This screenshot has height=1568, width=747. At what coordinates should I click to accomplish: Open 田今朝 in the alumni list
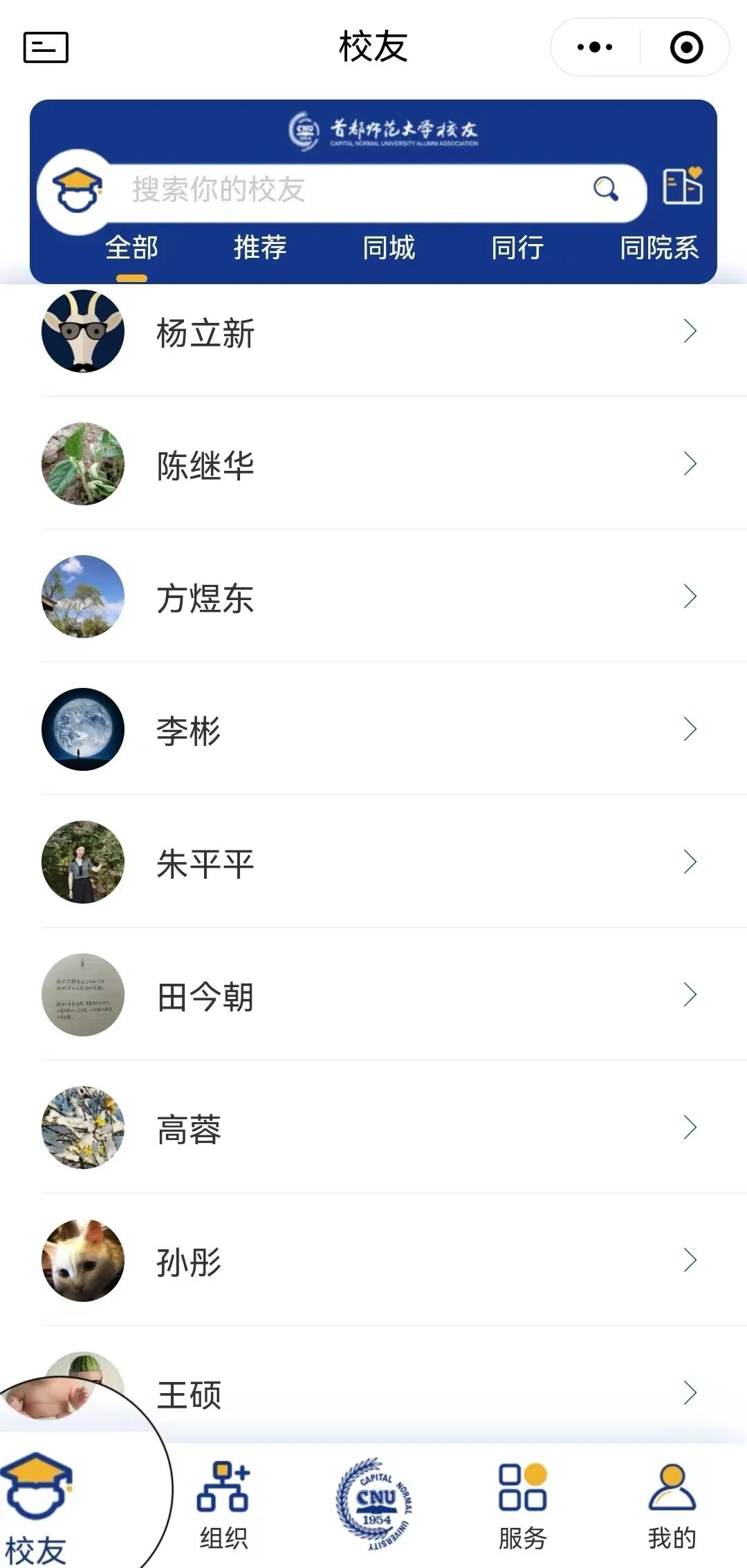pyautogui.click(x=373, y=996)
